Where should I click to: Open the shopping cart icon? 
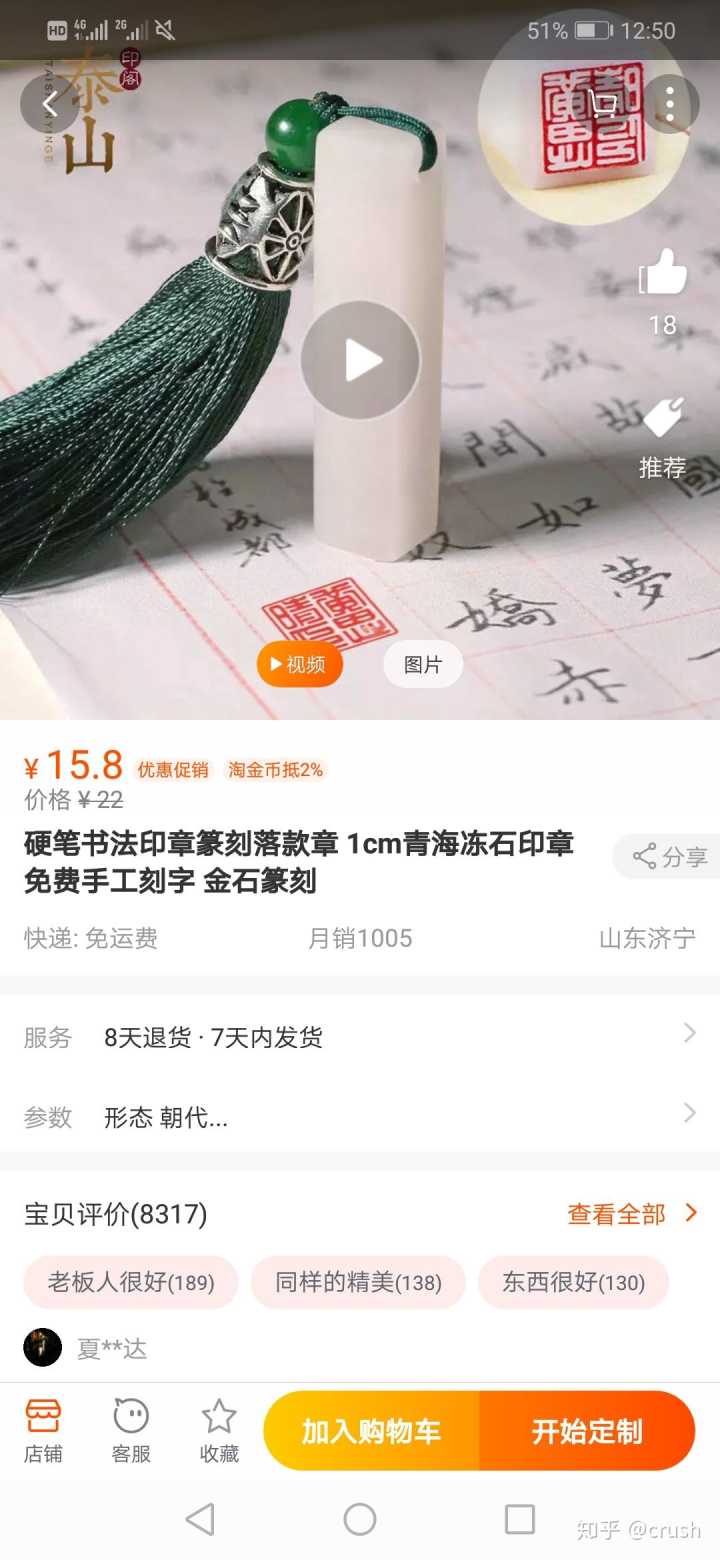click(602, 104)
